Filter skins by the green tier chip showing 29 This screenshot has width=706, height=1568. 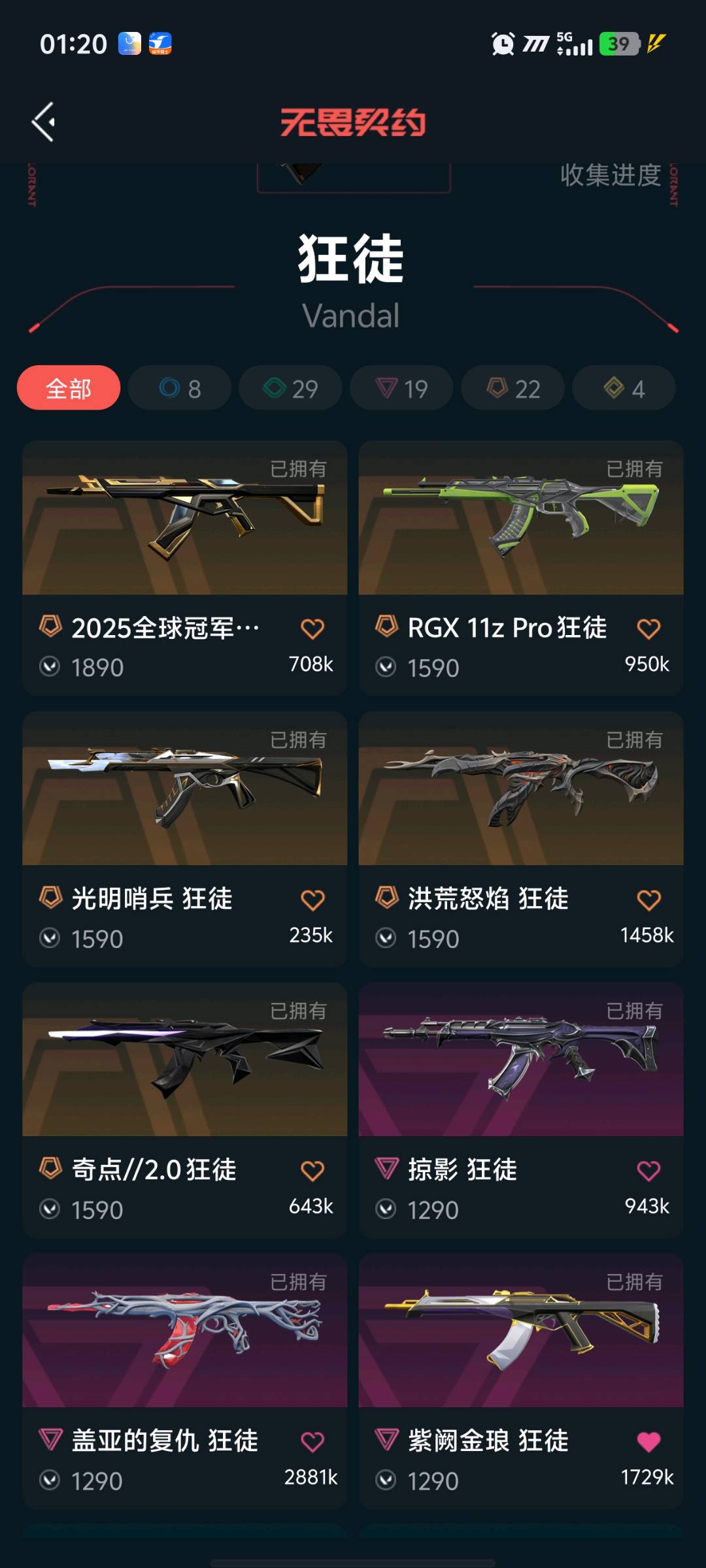(290, 388)
